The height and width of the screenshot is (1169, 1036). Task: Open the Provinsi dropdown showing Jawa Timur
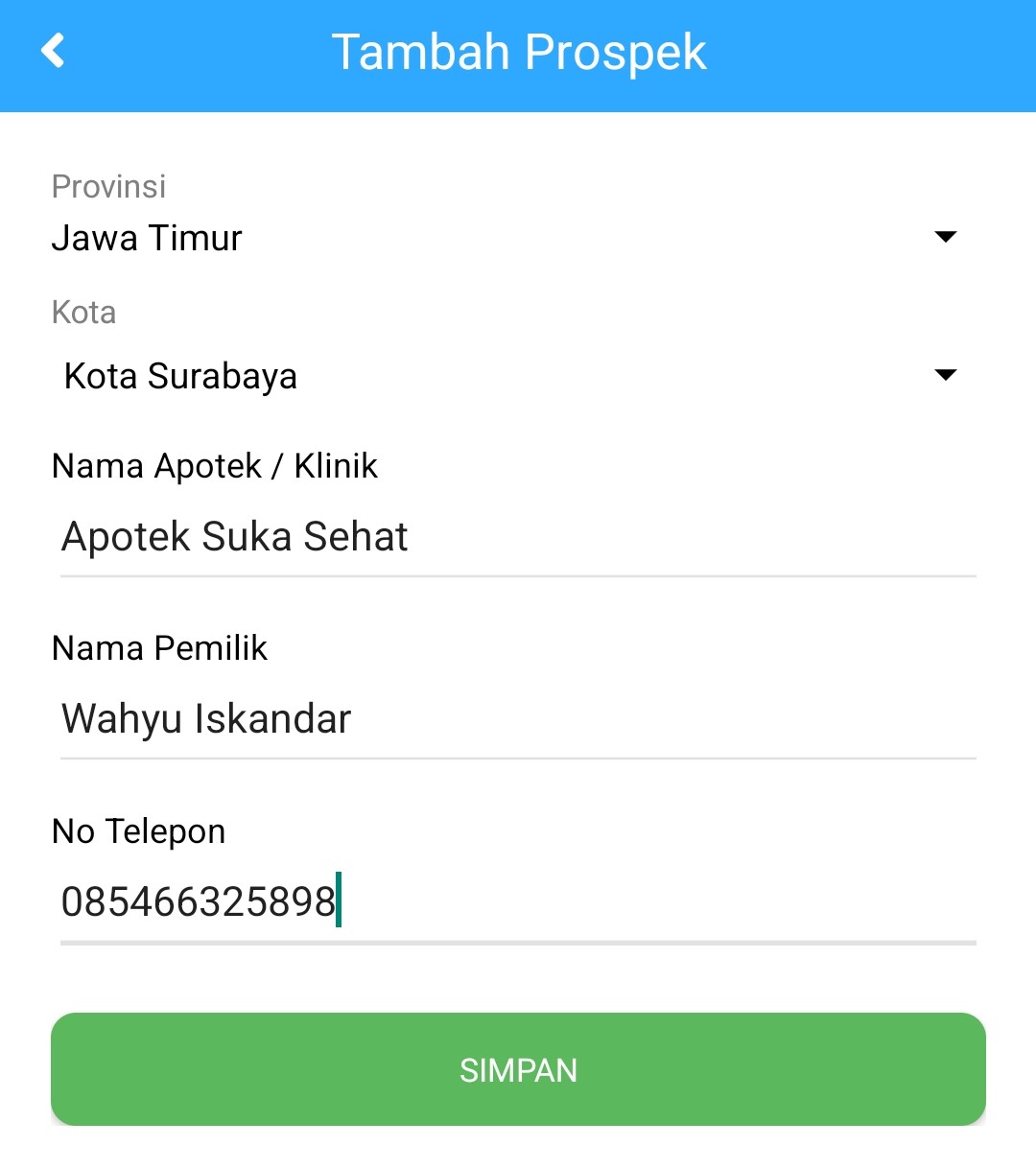pyautogui.click(x=504, y=238)
